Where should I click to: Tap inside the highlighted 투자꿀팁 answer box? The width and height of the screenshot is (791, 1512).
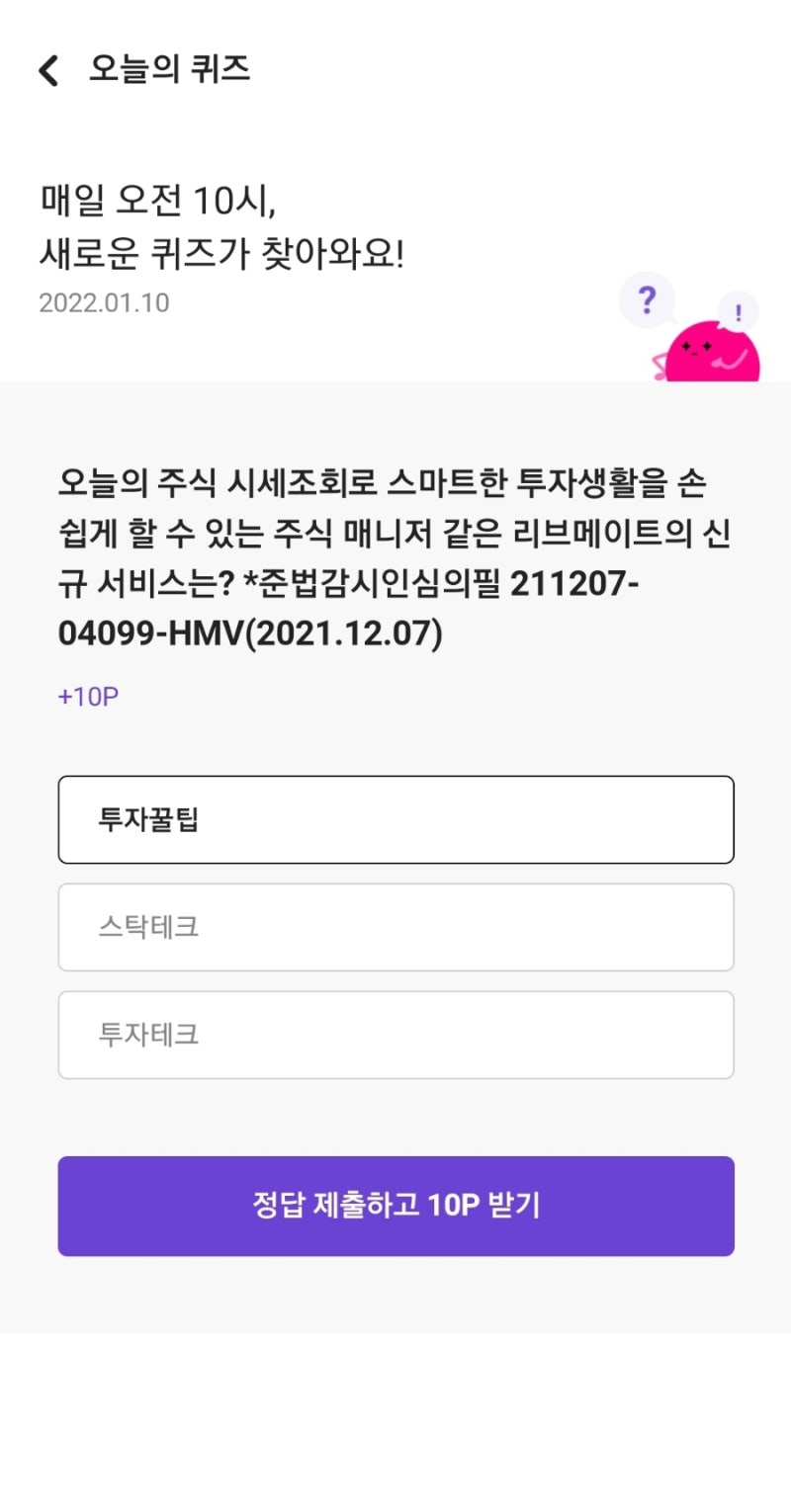point(395,819)
